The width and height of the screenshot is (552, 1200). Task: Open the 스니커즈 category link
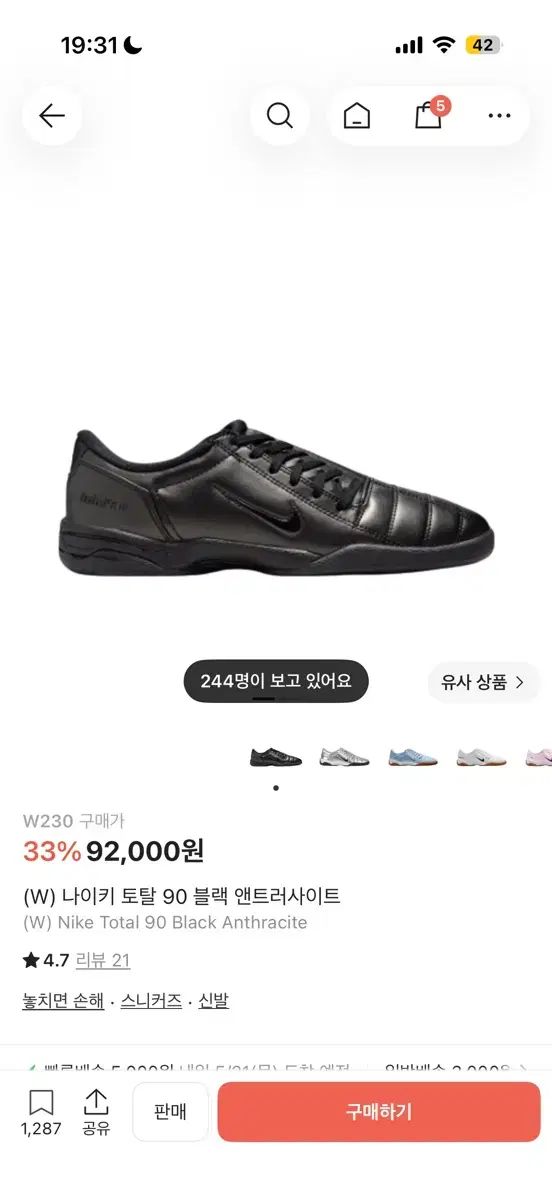coord(151,1001)
